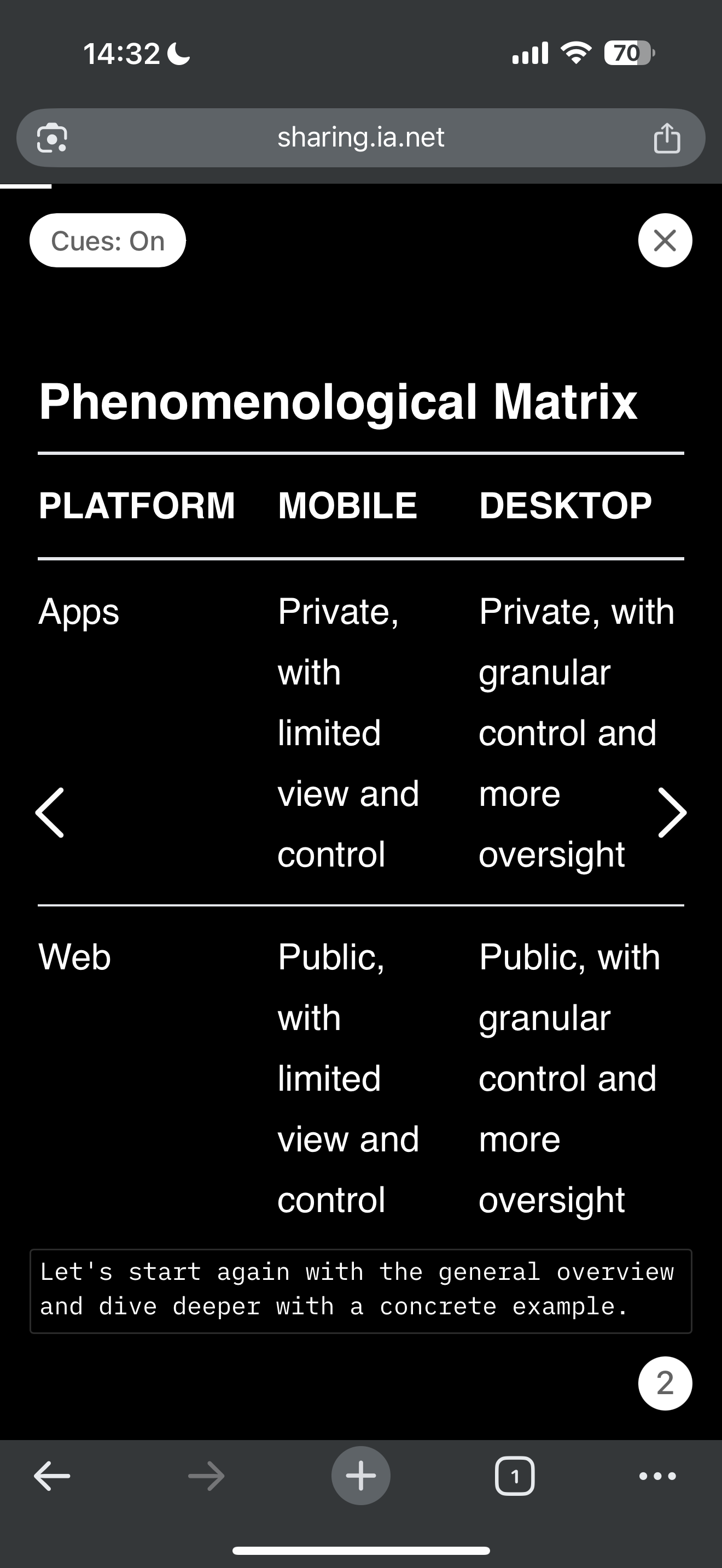Share this page from the address bar
The width and height of the screenshot is (722, 1568).
tap(667, 138)
